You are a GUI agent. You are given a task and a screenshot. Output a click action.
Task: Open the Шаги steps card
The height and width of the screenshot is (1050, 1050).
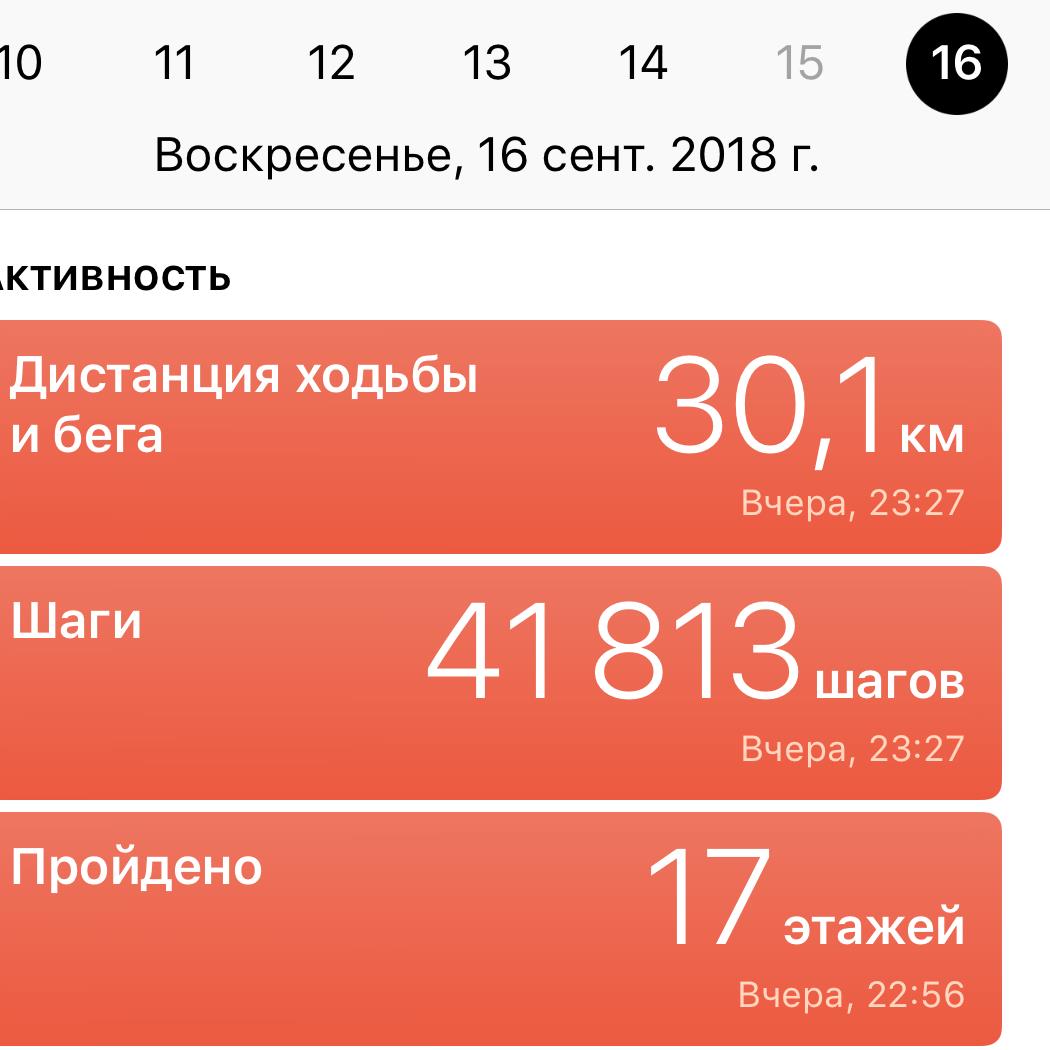[500, 683]
